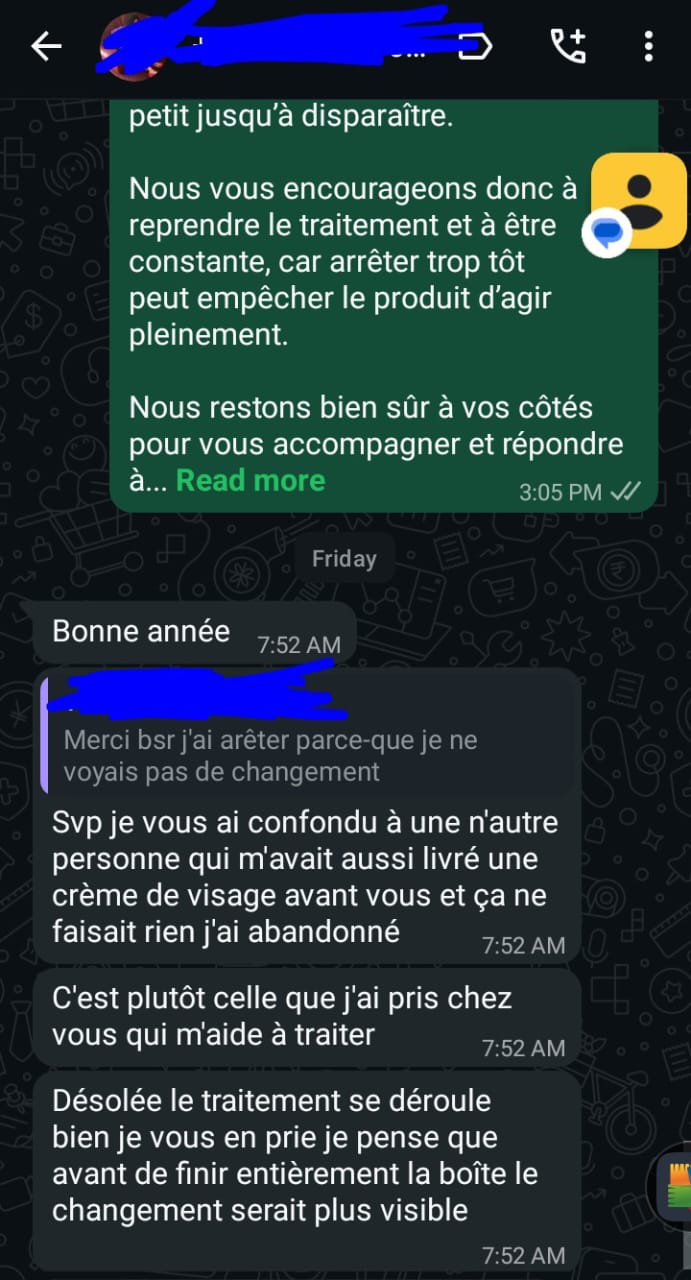Start a call with this contact

click(568, 46)
